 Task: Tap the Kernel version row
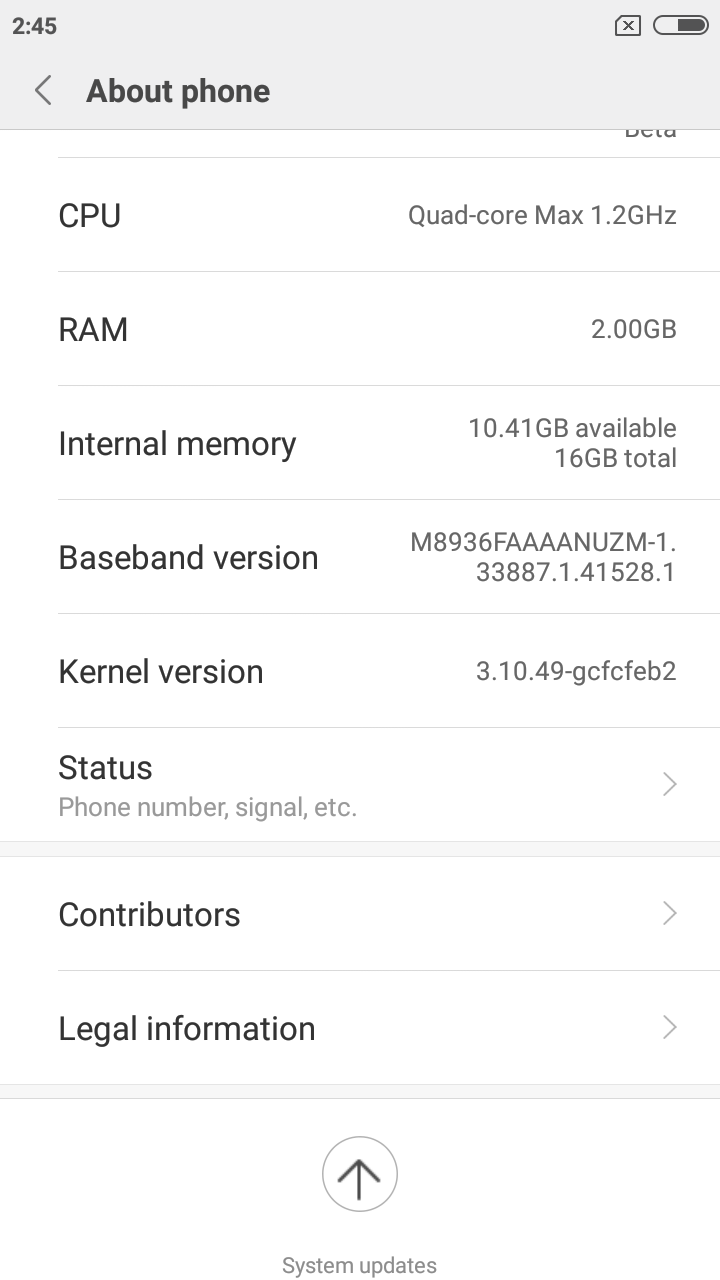(x=360, y=671)
